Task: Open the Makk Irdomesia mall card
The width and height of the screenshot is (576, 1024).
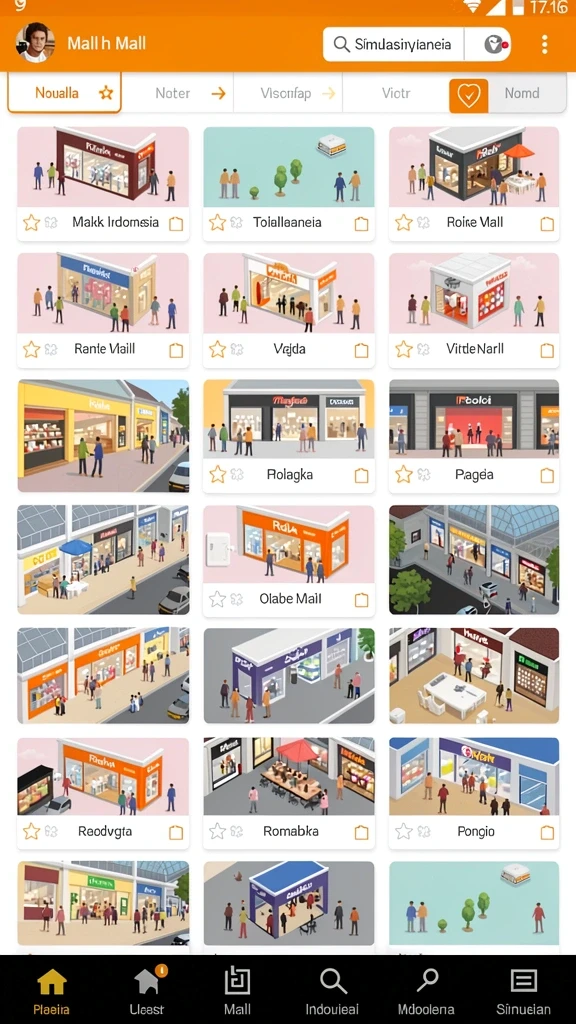Action: click(103, 184)
